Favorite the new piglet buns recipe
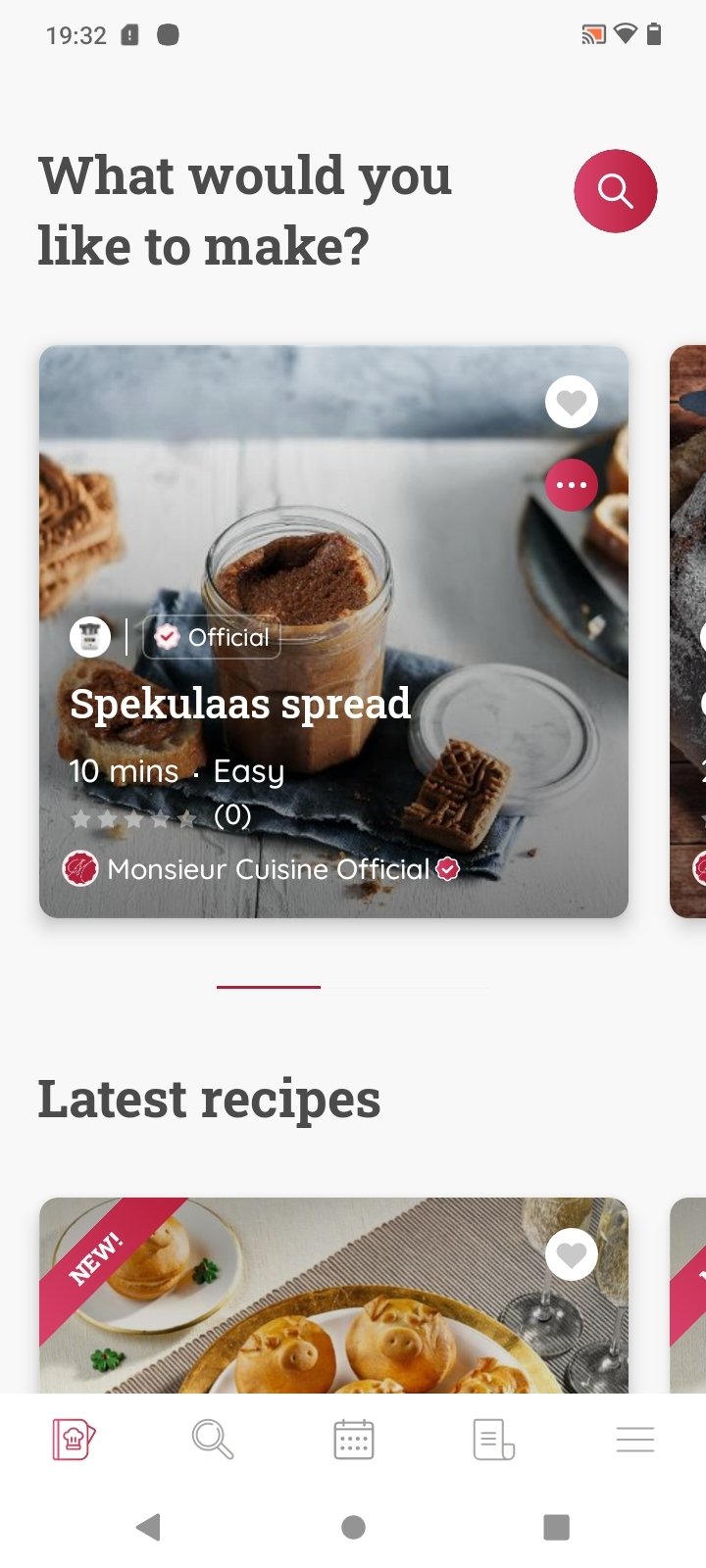 [x=572, y=1254]
